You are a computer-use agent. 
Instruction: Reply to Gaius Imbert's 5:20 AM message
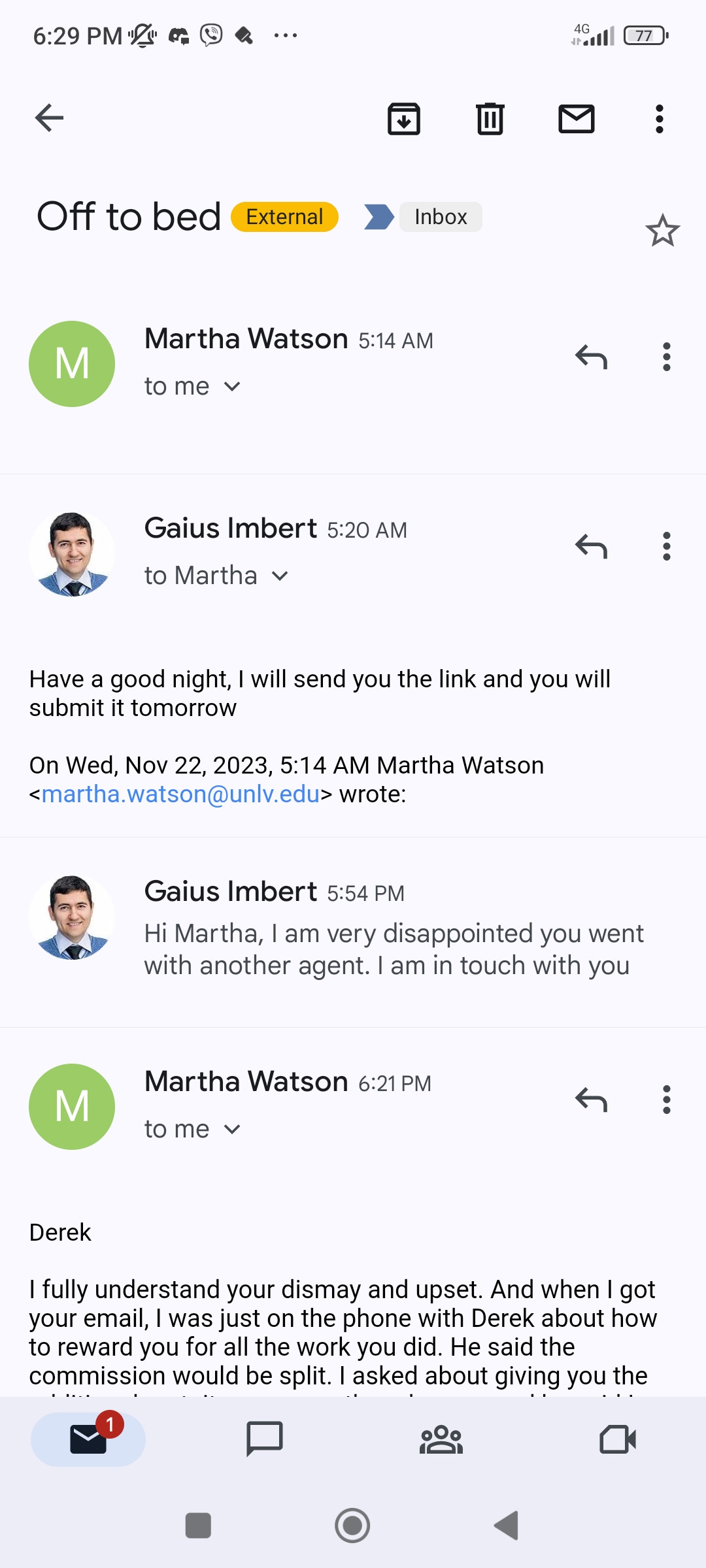592,546
